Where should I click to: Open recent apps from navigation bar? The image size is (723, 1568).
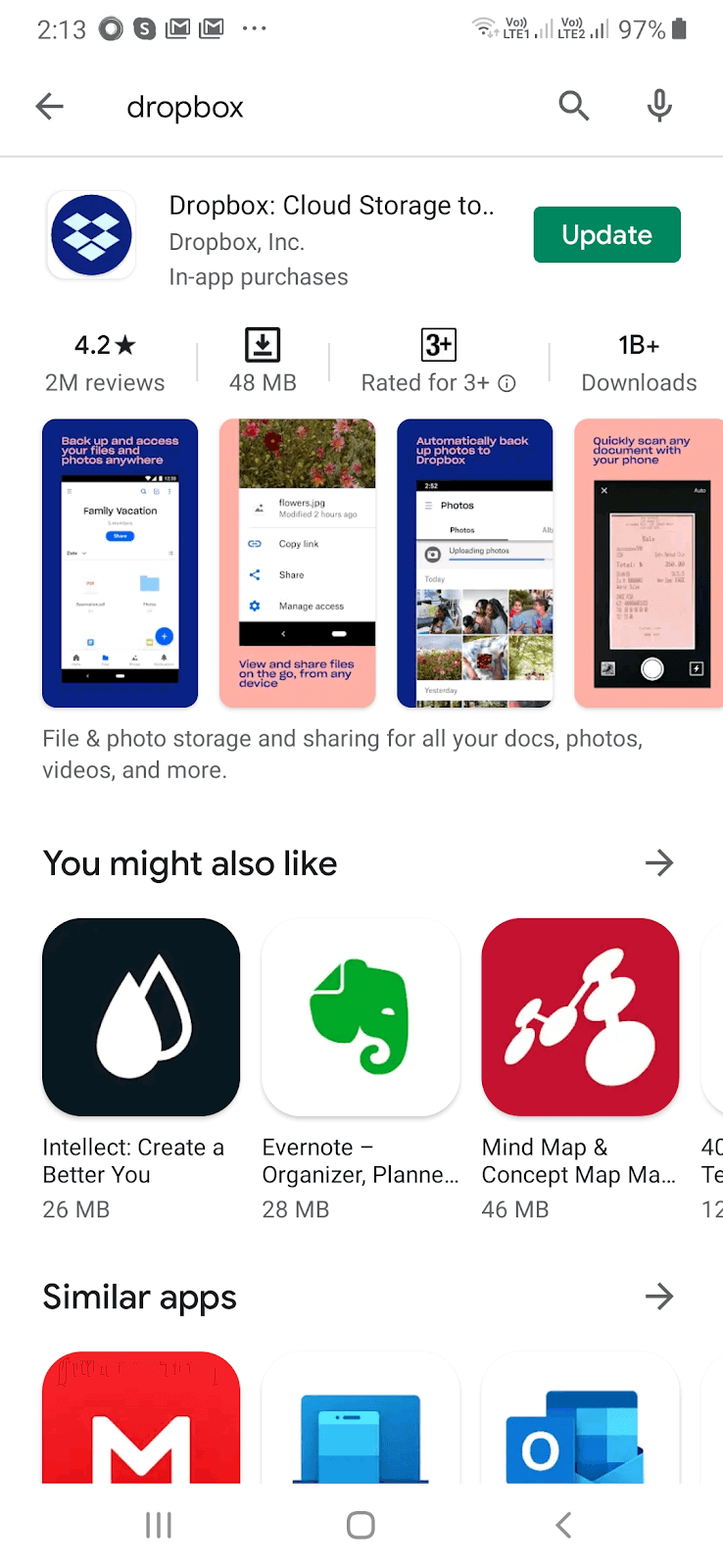pyautogui.click(x=159, y=1525)
